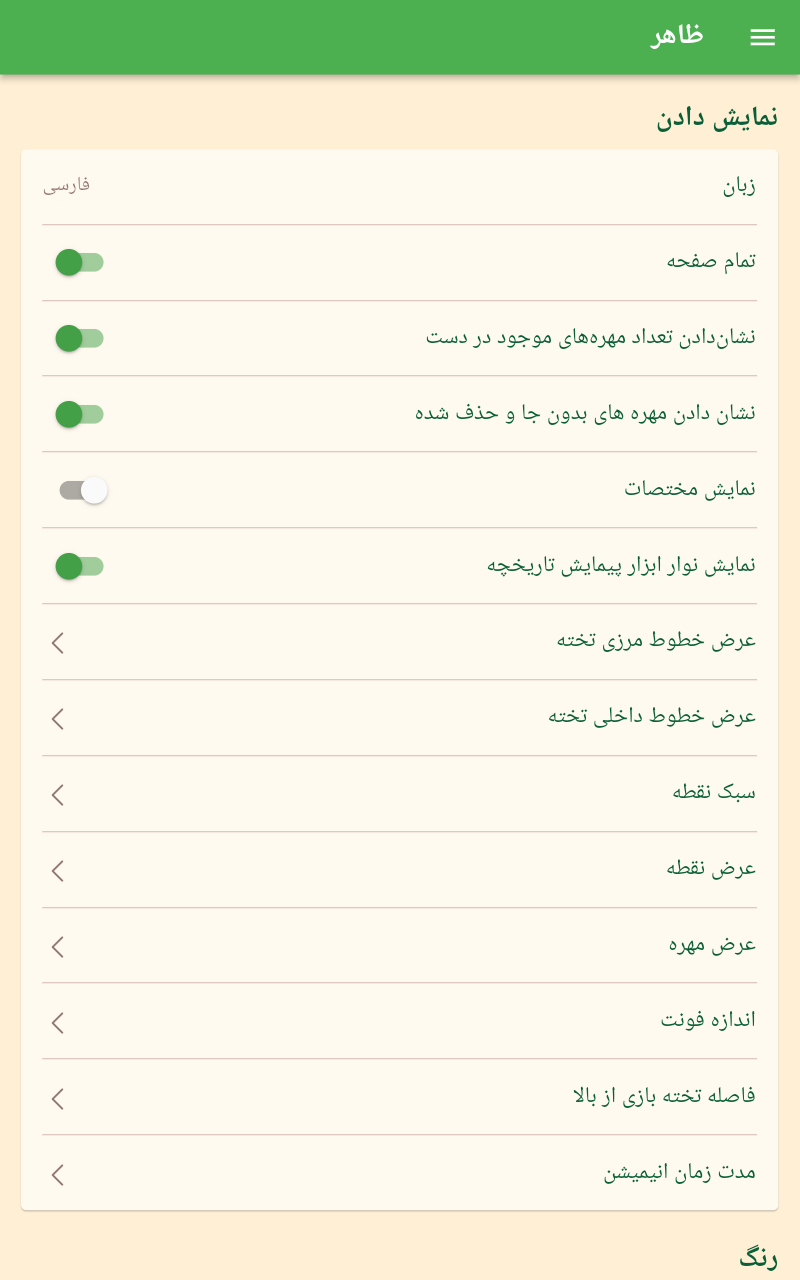Switch off نمایش نوار ابزار پیمایش تاریخچه
800x1280 pixels.
[x=80, y=566]
